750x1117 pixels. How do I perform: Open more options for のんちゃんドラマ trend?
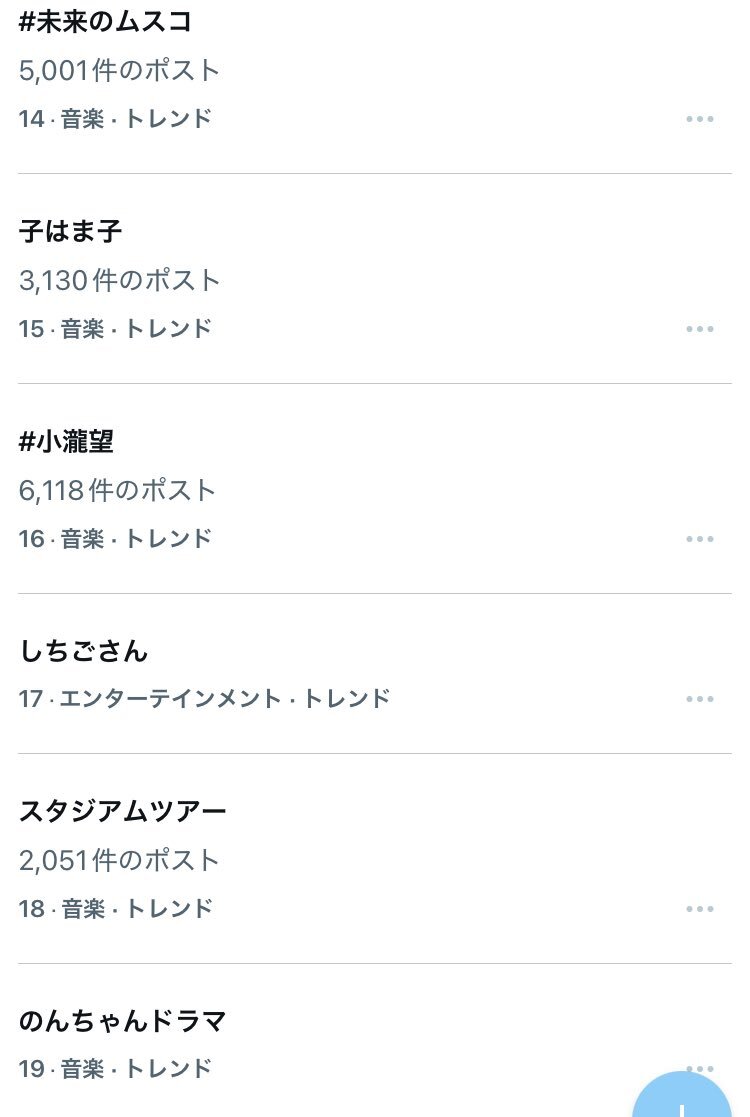click(701, 1068)
